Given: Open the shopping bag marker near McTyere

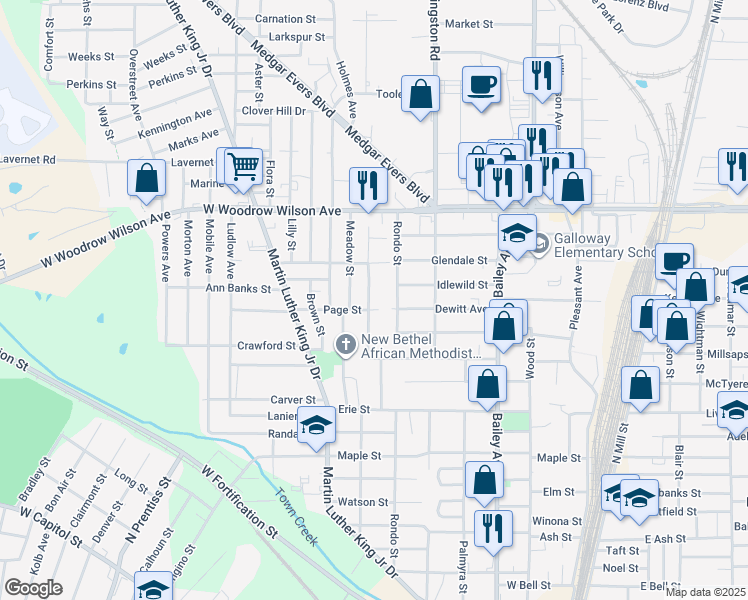Looking at the screenshot, I should pyautogui.click(x=641, y=388).
